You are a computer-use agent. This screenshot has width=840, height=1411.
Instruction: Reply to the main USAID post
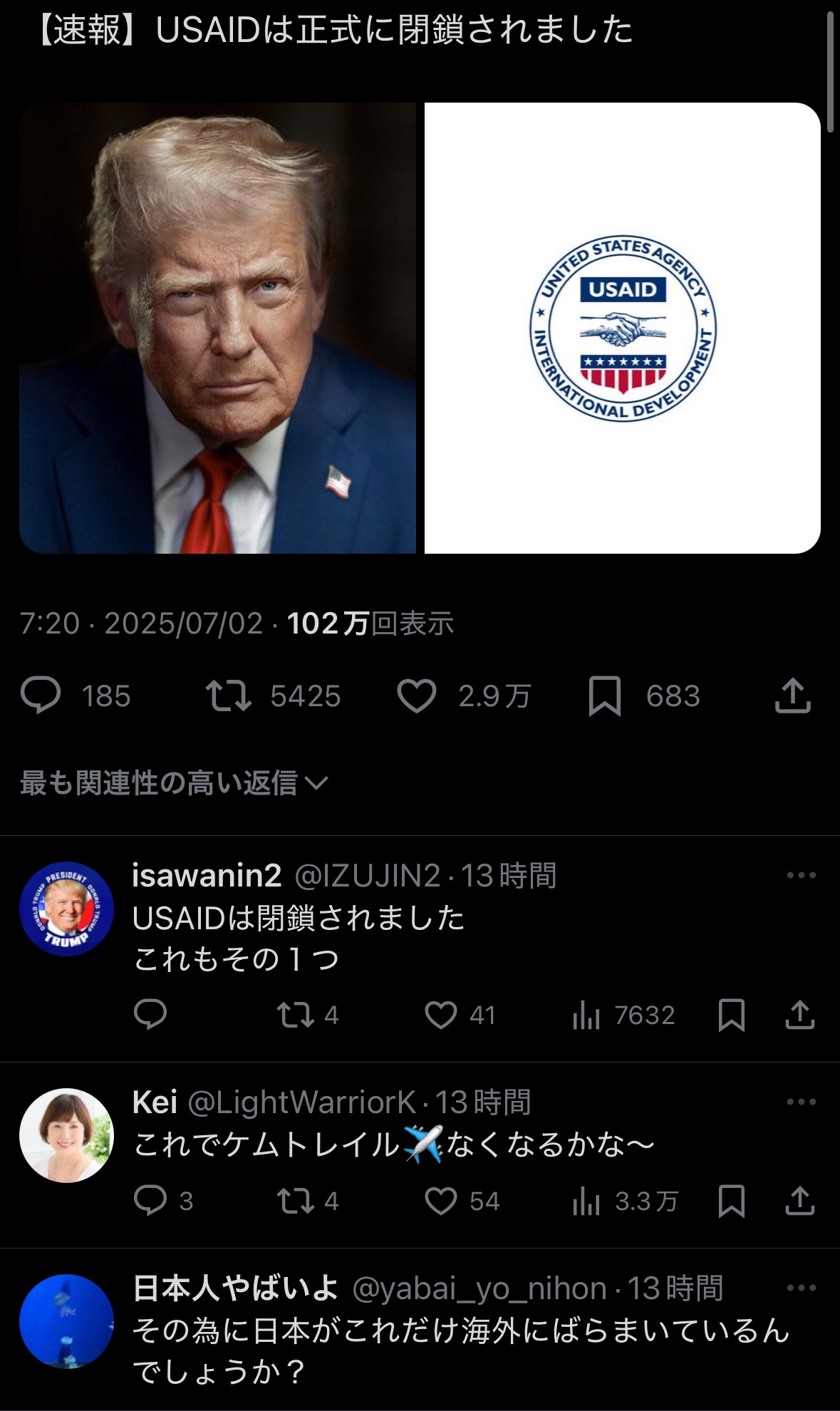41,696
